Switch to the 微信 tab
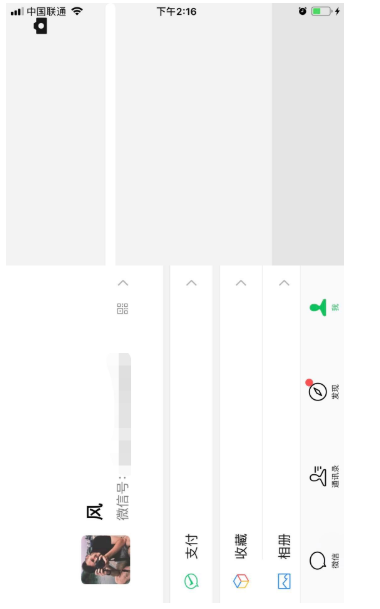Screen dimensions: 380x609 click(x=324, y=560)
